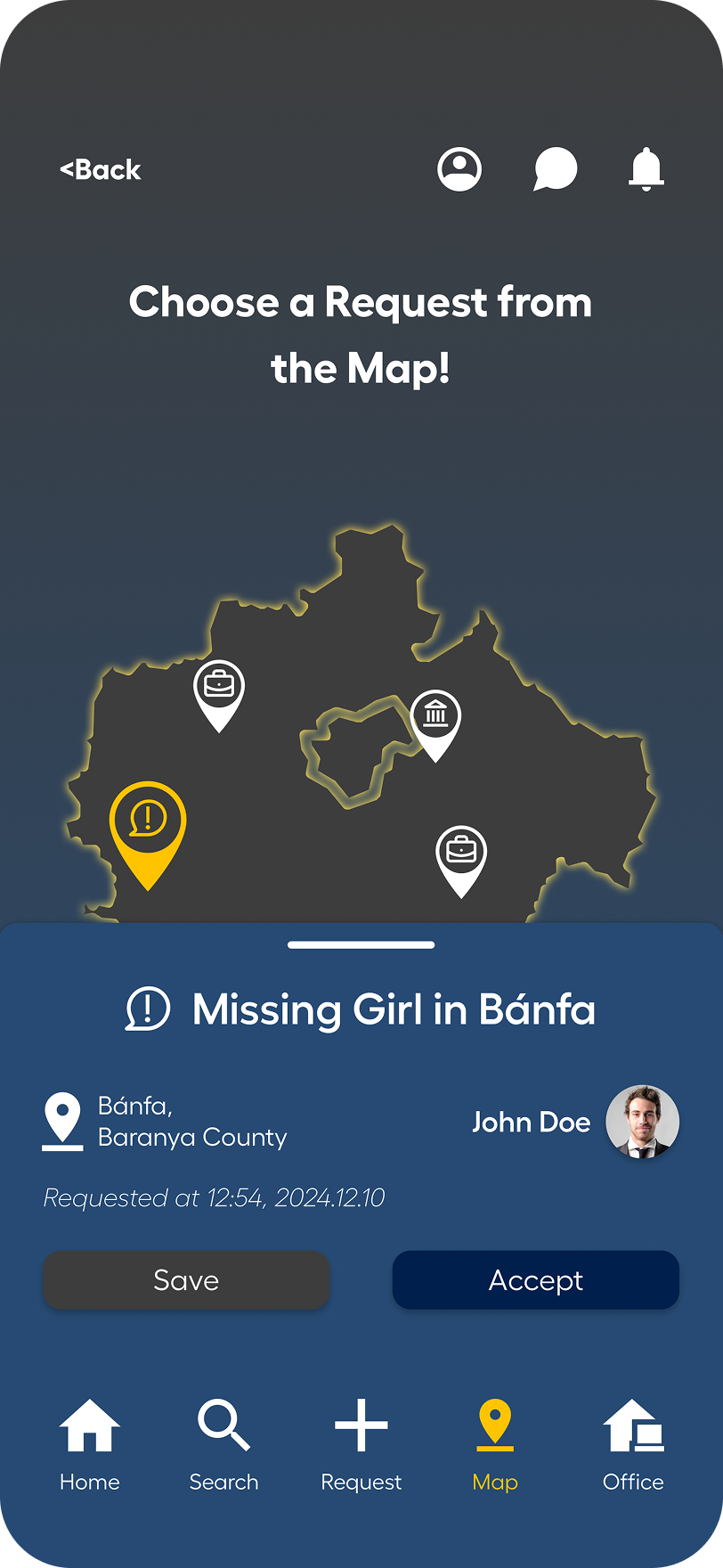Go back to the previous screen
The width and height of the screenshot is (723, 1568).
101,169
